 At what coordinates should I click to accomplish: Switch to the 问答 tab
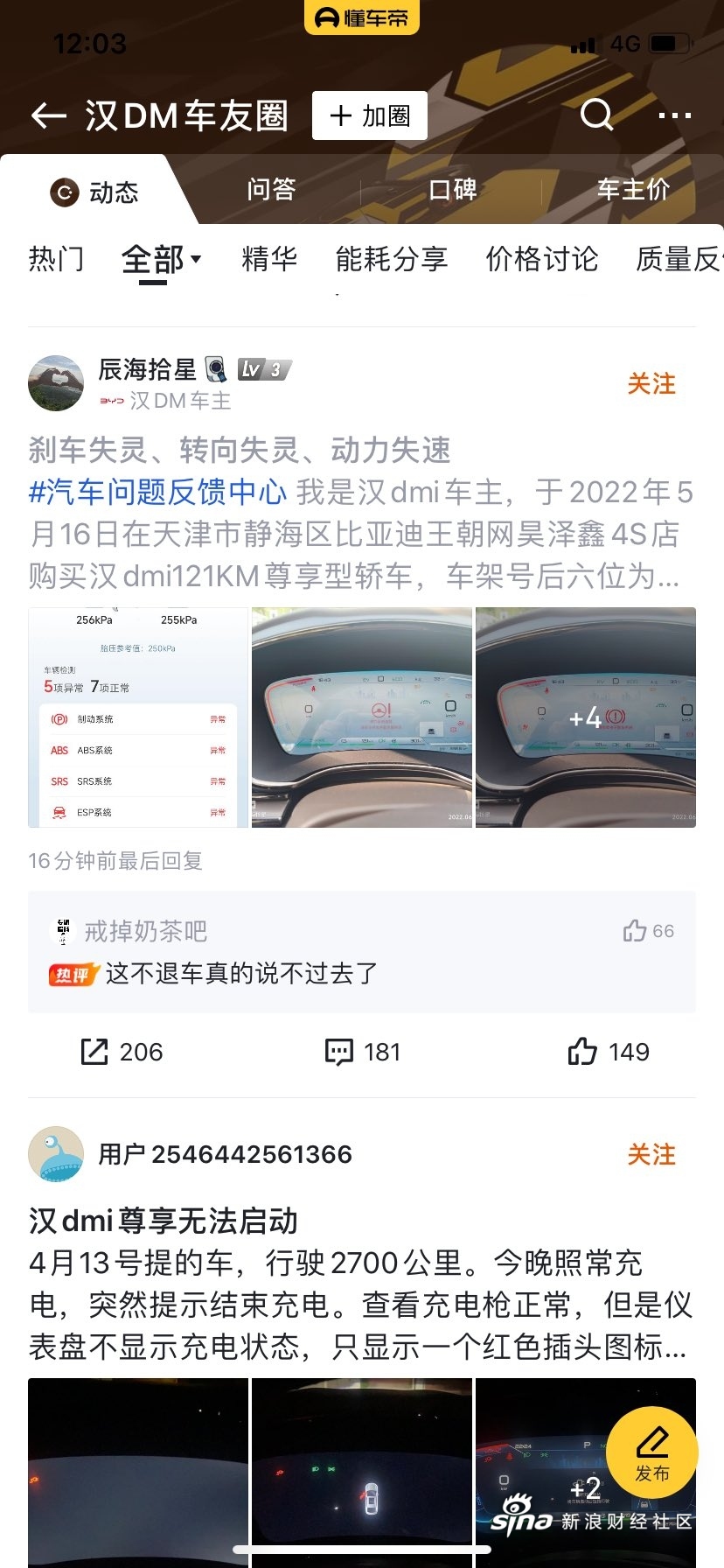point(271,190)
